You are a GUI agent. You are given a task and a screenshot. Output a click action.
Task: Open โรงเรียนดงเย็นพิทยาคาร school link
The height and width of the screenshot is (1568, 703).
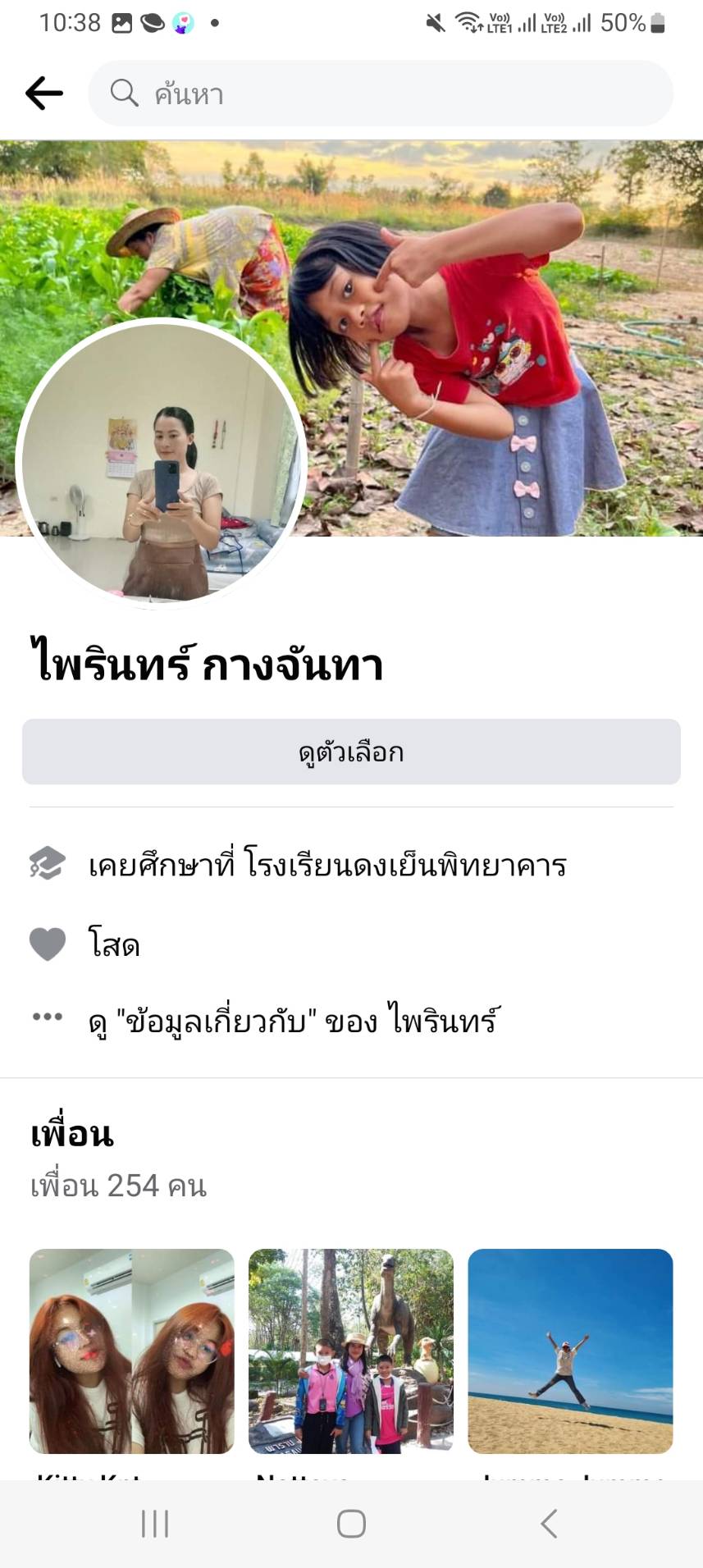coord(405,866)
